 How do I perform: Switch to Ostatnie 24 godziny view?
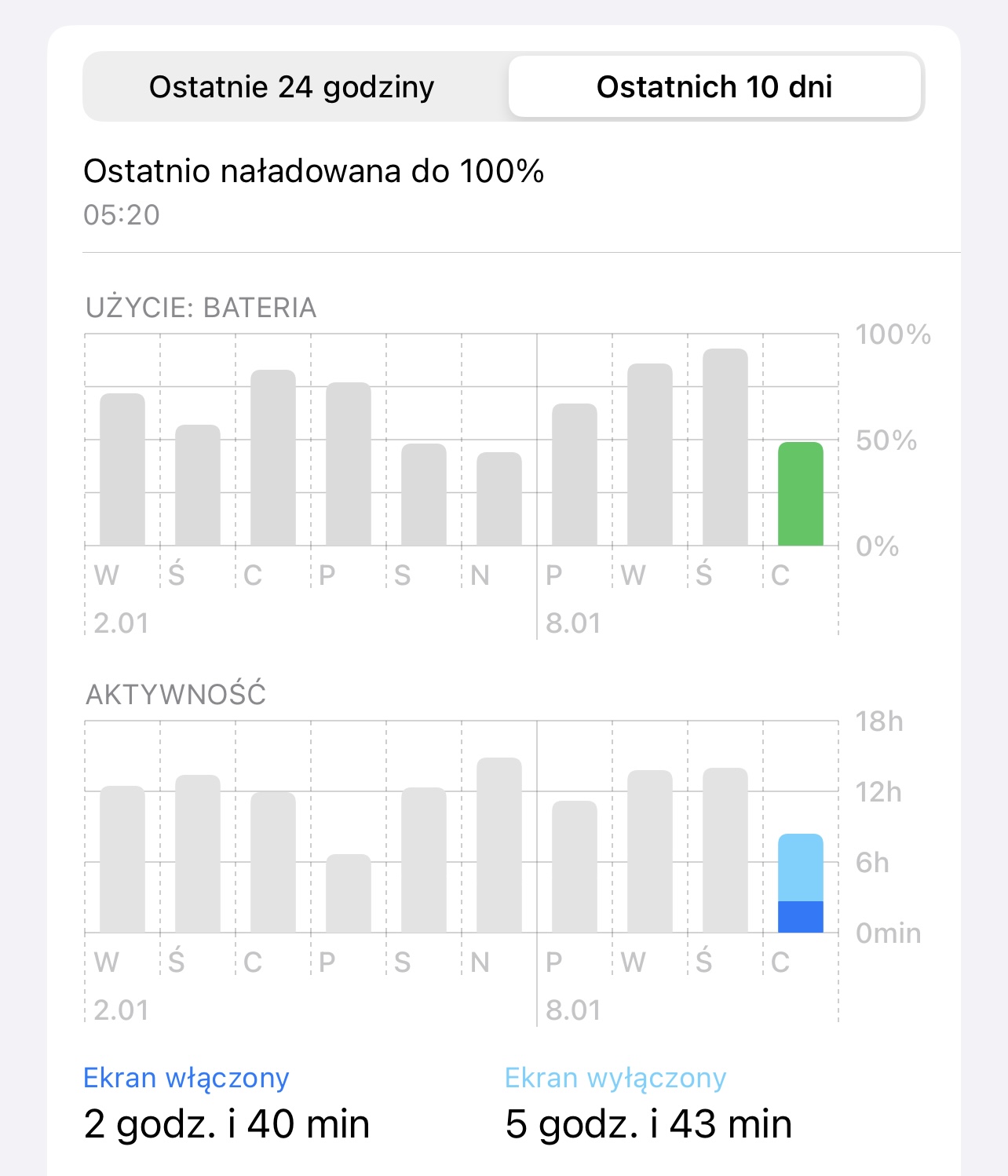tap(292, 87)
